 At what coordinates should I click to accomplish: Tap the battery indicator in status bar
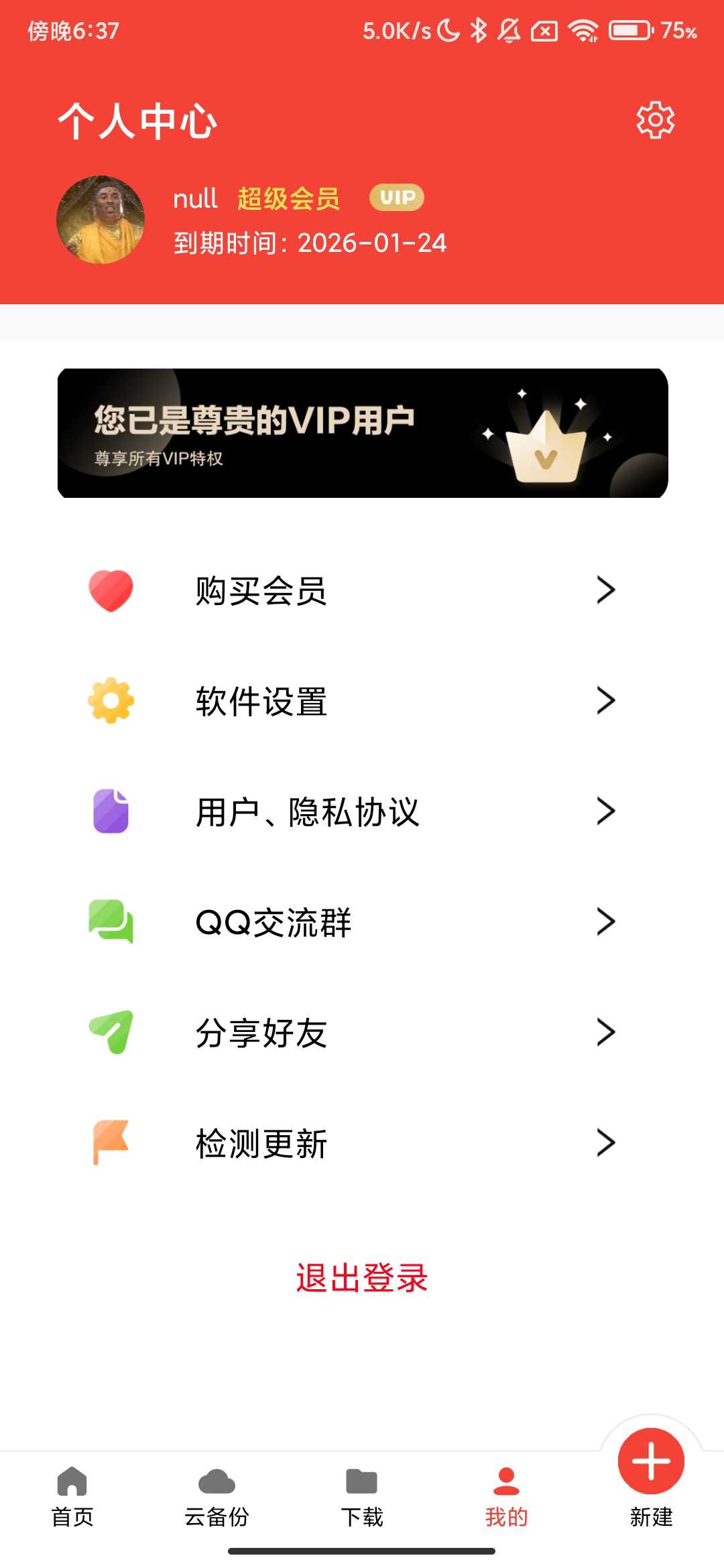[x=627, y=29]
